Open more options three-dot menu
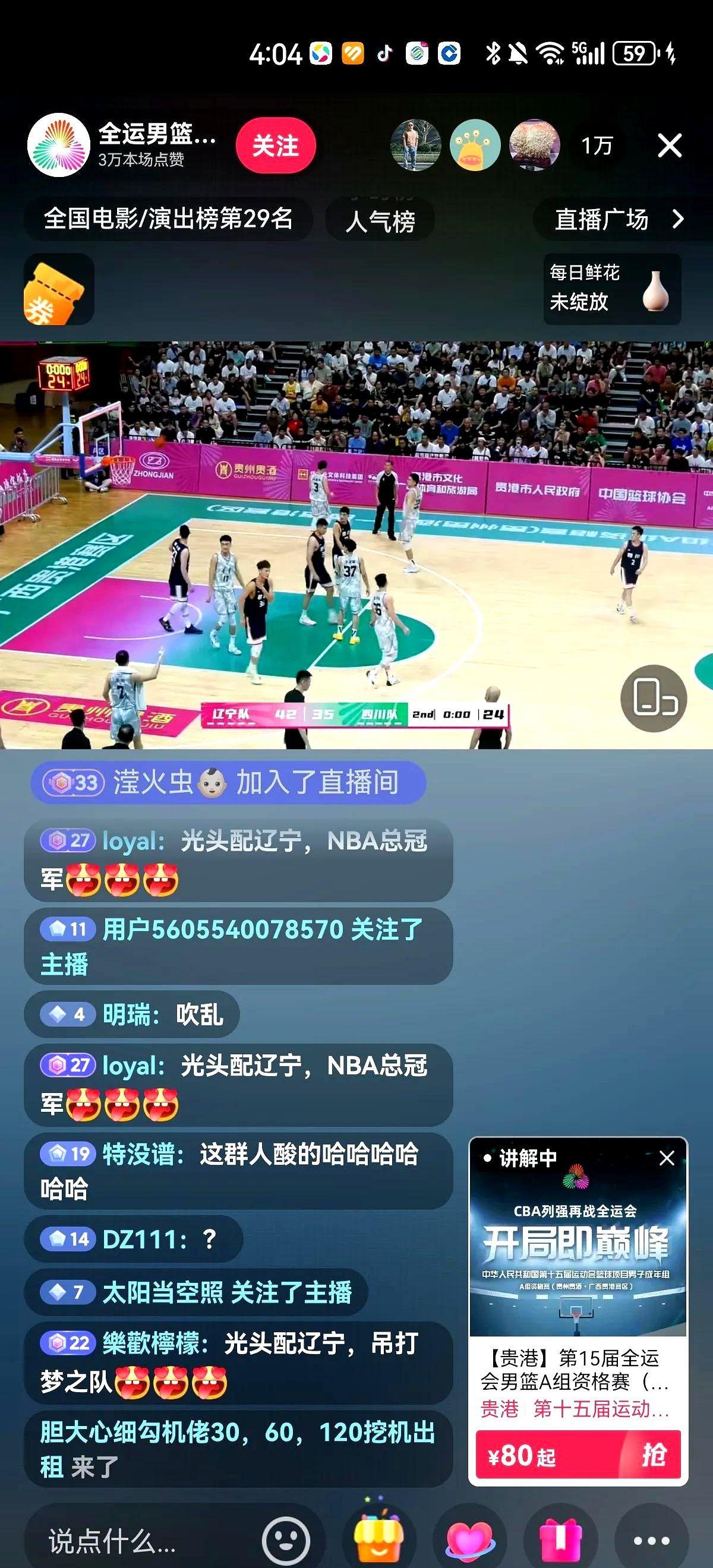The height and width of the screenshot is (1568, 713). [x=651, y=1540]
